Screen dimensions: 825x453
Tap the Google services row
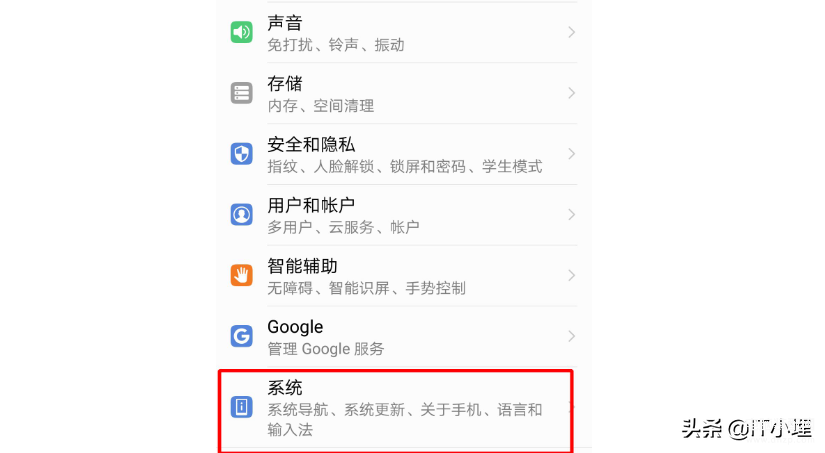400,337
